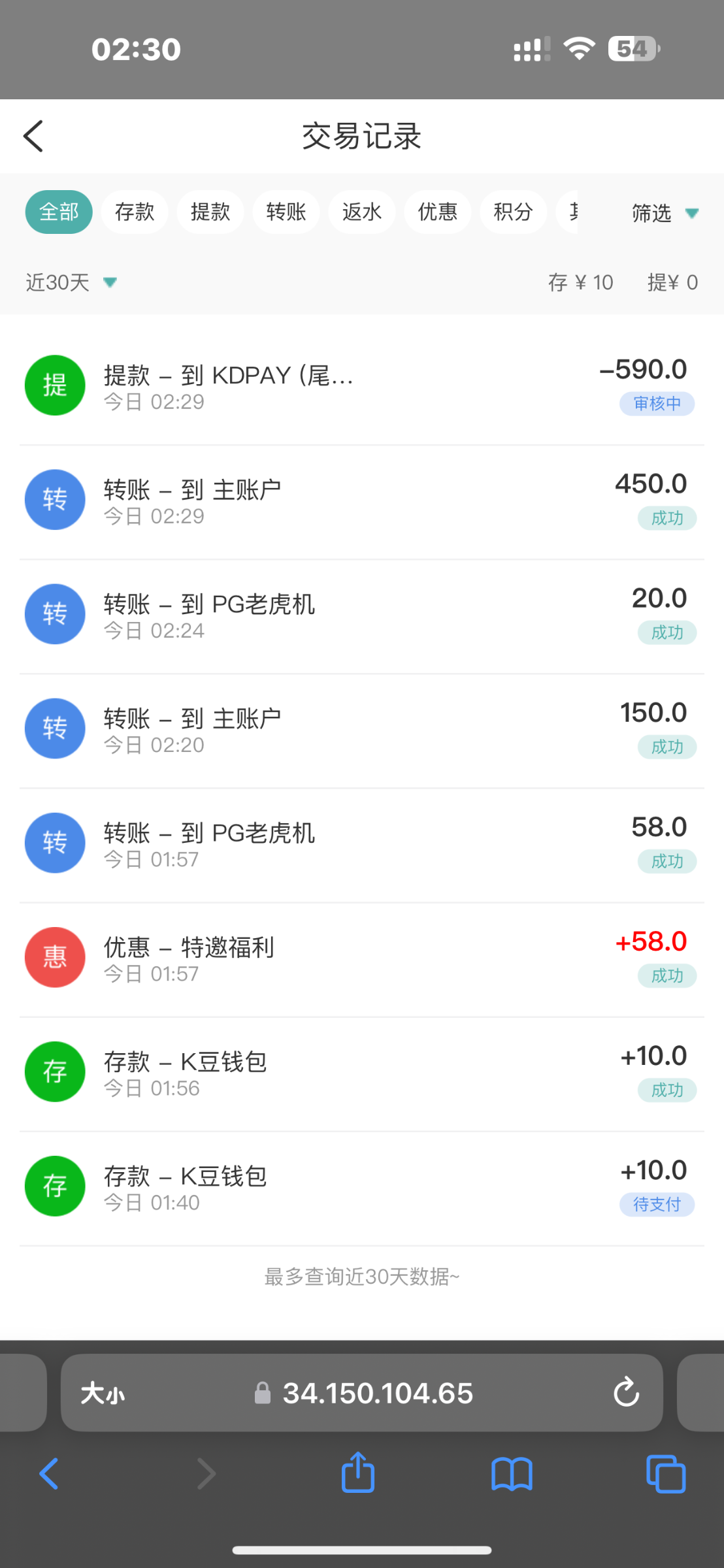Viewport: 724px width, 1568px height.
Task: Show all open browser tabs
Action: point(665,1474)
